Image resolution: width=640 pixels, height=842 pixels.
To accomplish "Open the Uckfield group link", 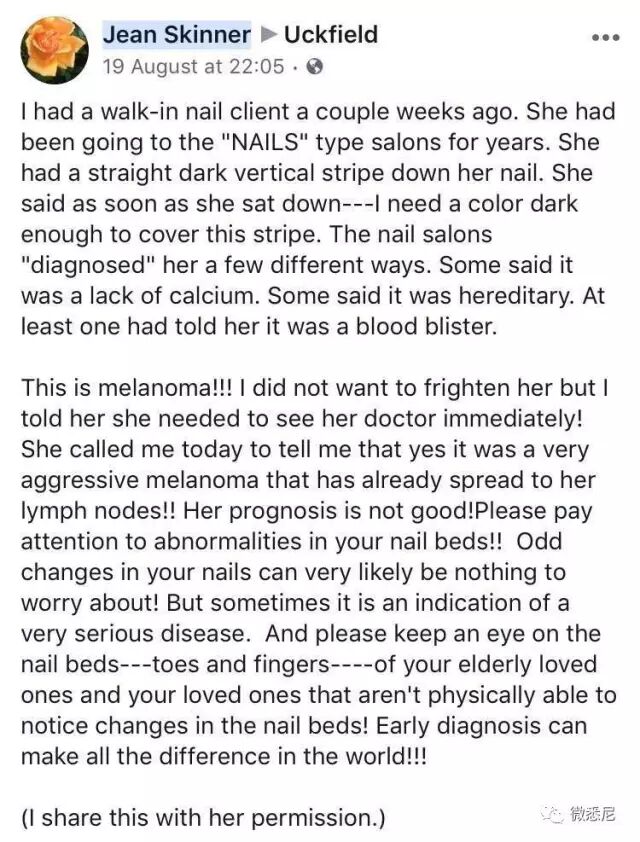I will (331, 34).
